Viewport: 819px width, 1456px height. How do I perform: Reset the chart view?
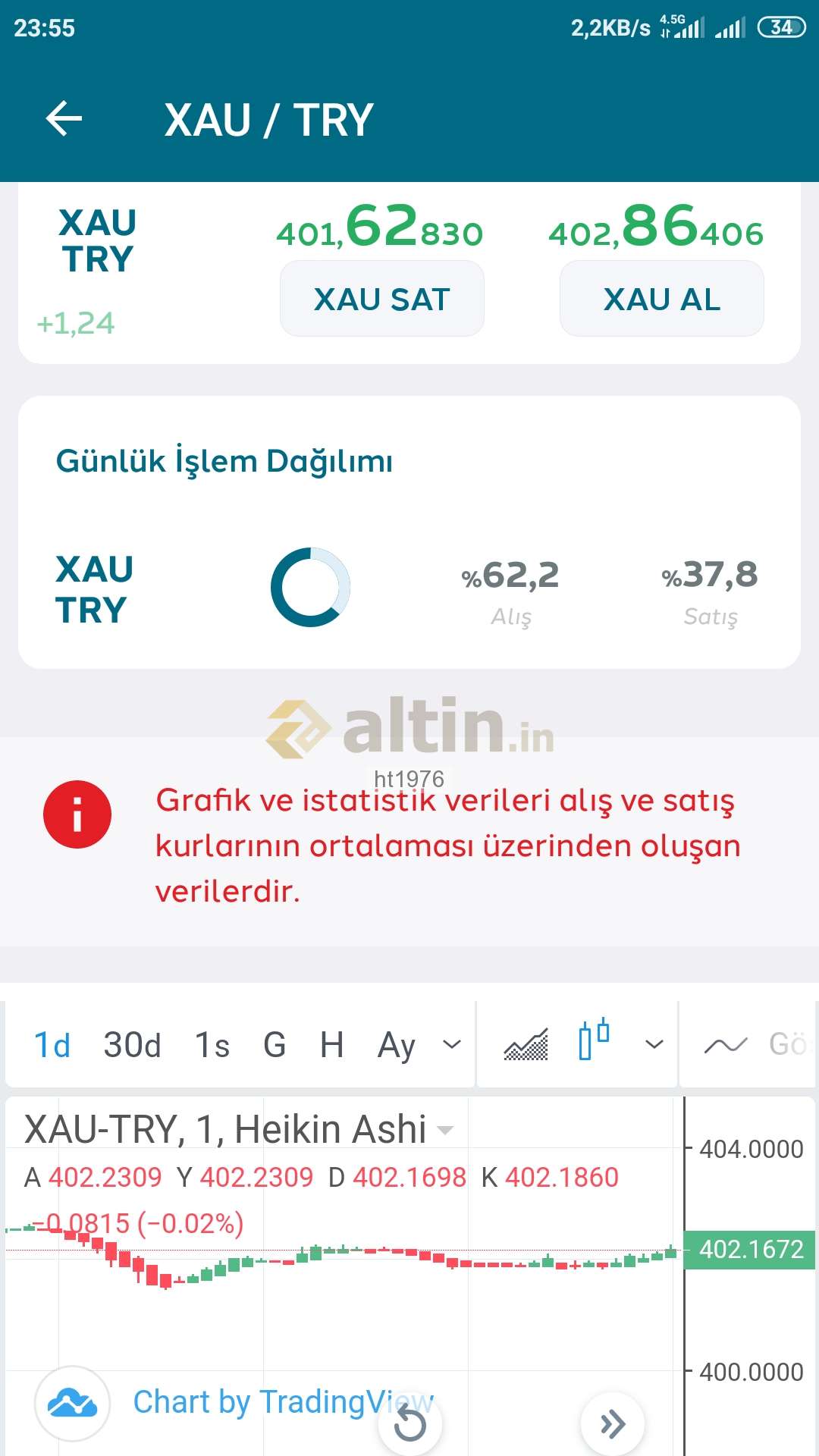[410, 1423]
